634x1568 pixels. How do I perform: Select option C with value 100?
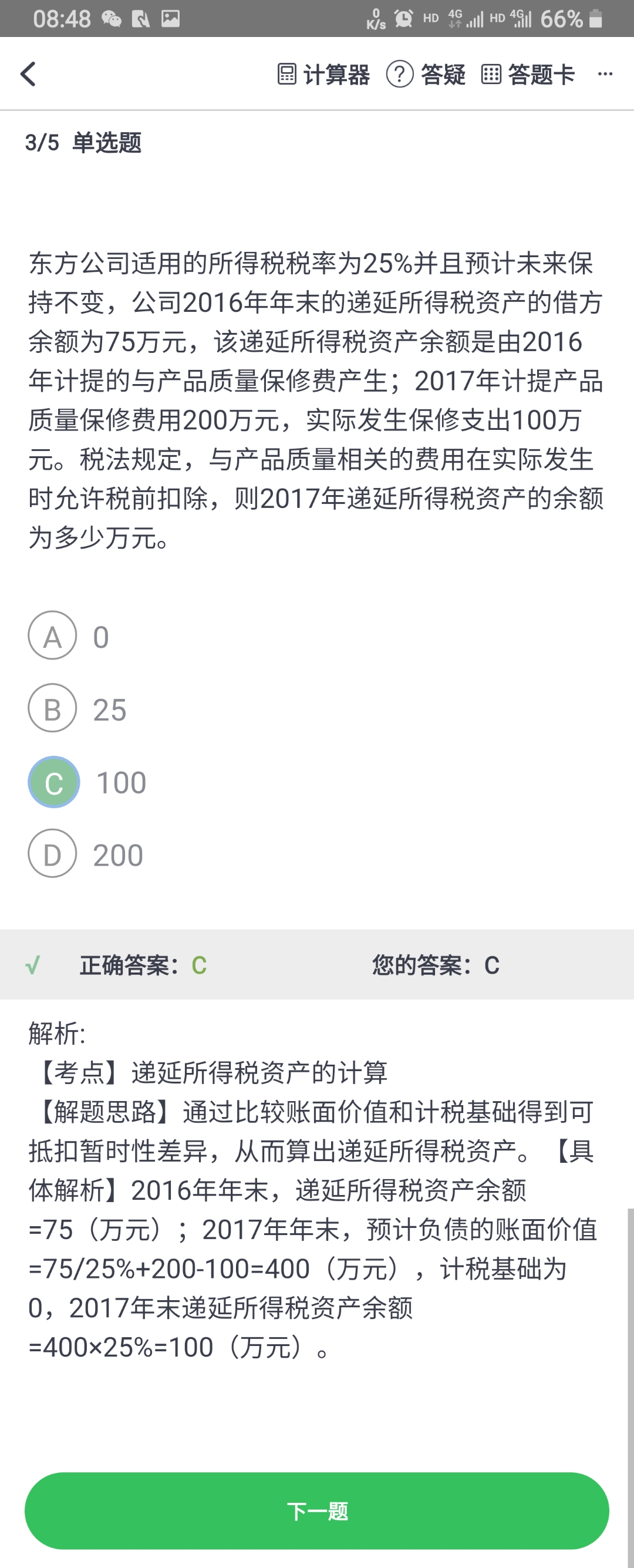tap(54, 782)
